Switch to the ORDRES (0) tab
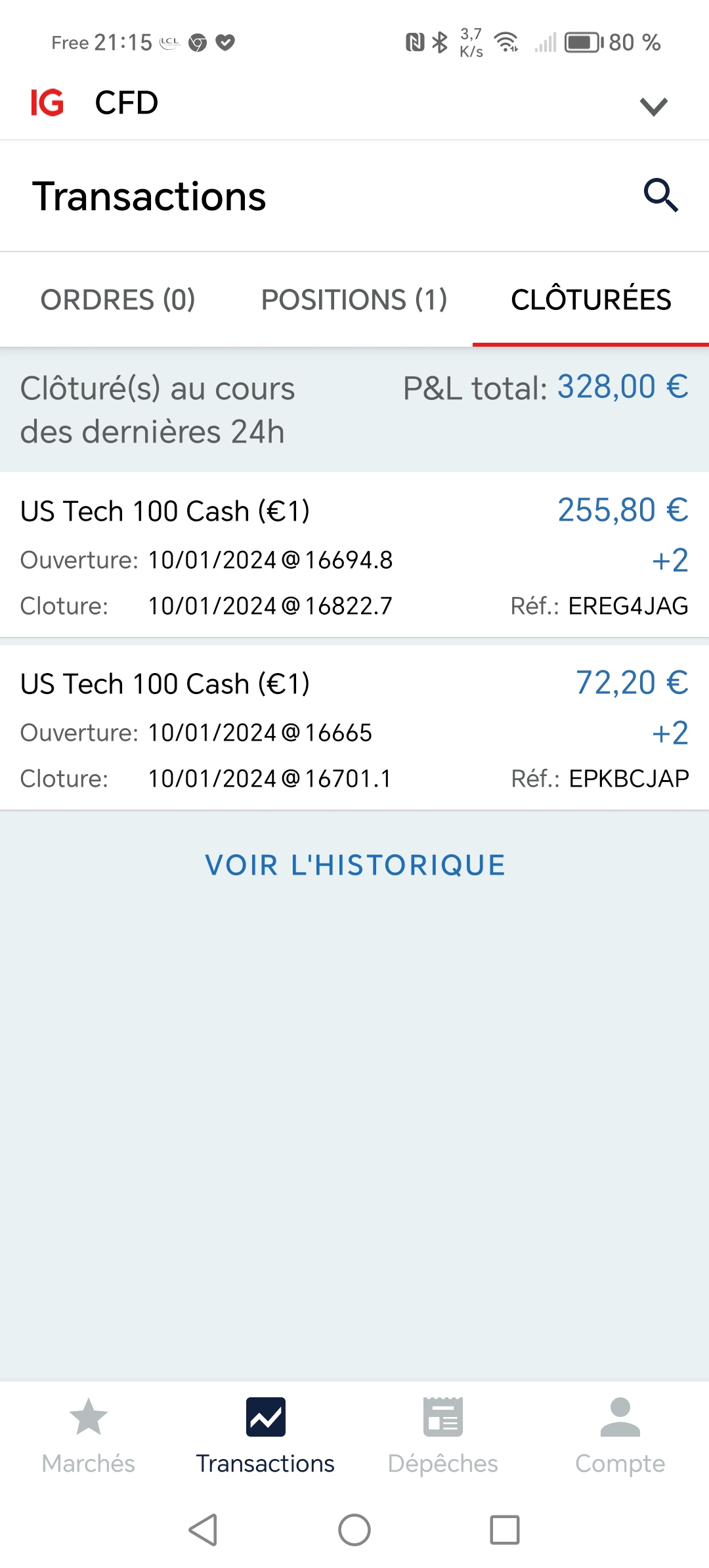The width and height of the screenshot is (709, 1568). 118,300
